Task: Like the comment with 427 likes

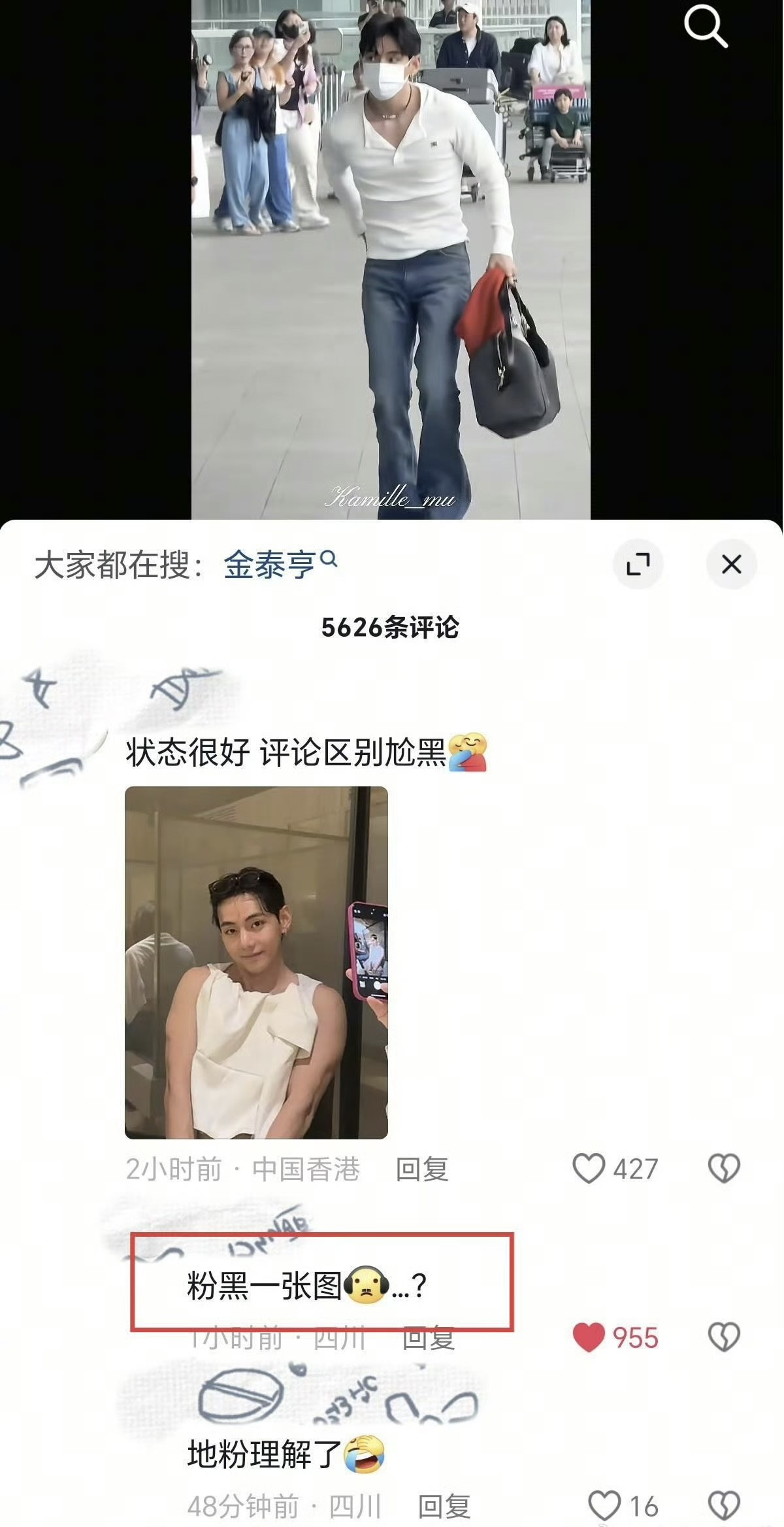Action: coord(589,1168)
